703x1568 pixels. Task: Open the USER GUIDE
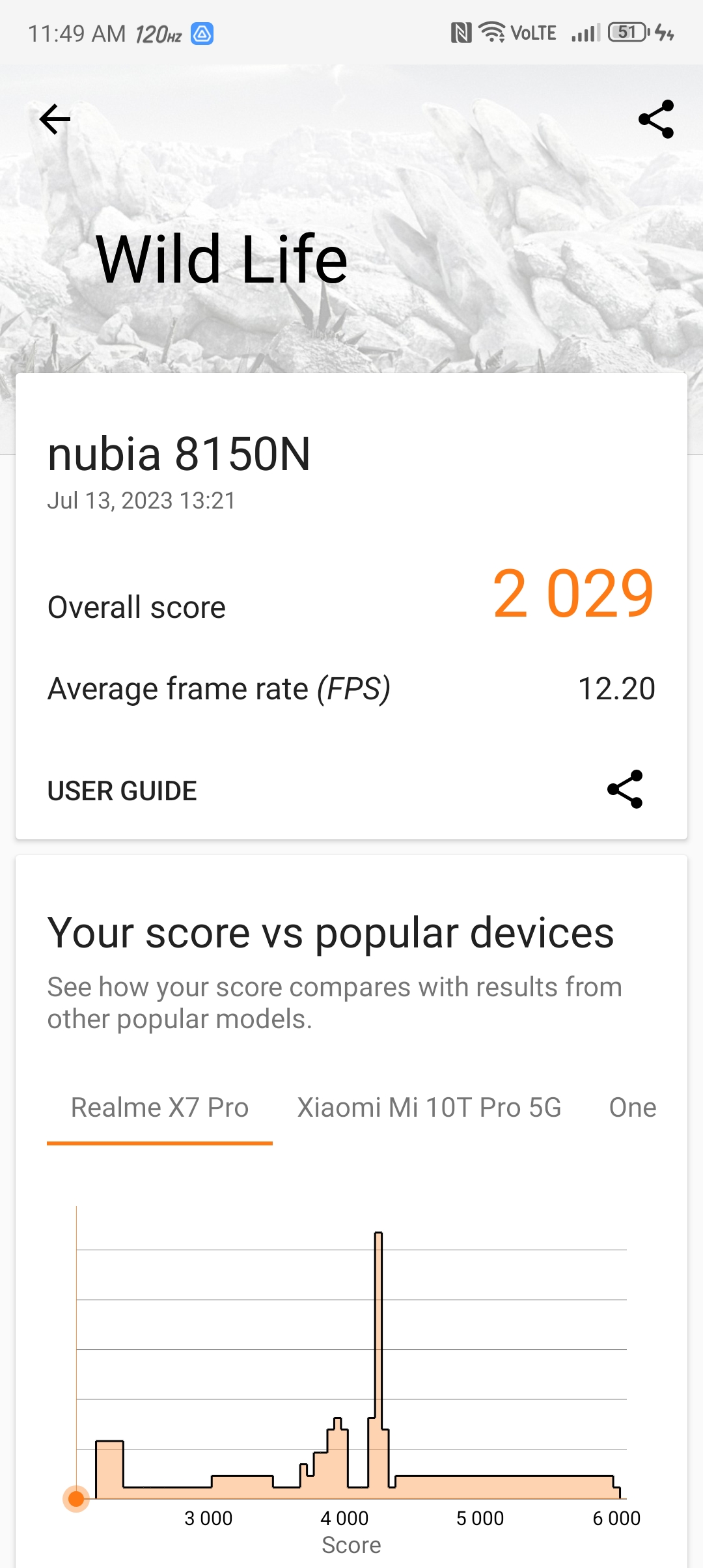coord(122,791)
